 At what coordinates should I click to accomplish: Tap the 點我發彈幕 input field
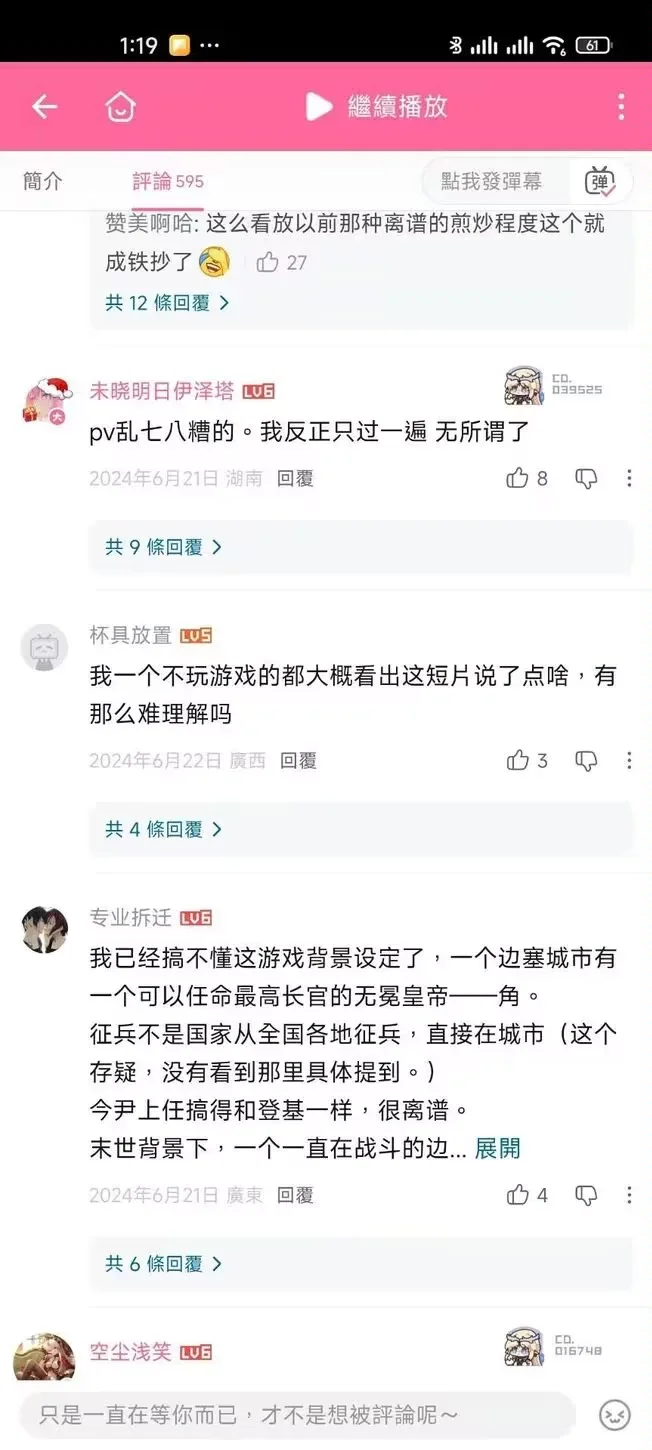click(491, 181)
